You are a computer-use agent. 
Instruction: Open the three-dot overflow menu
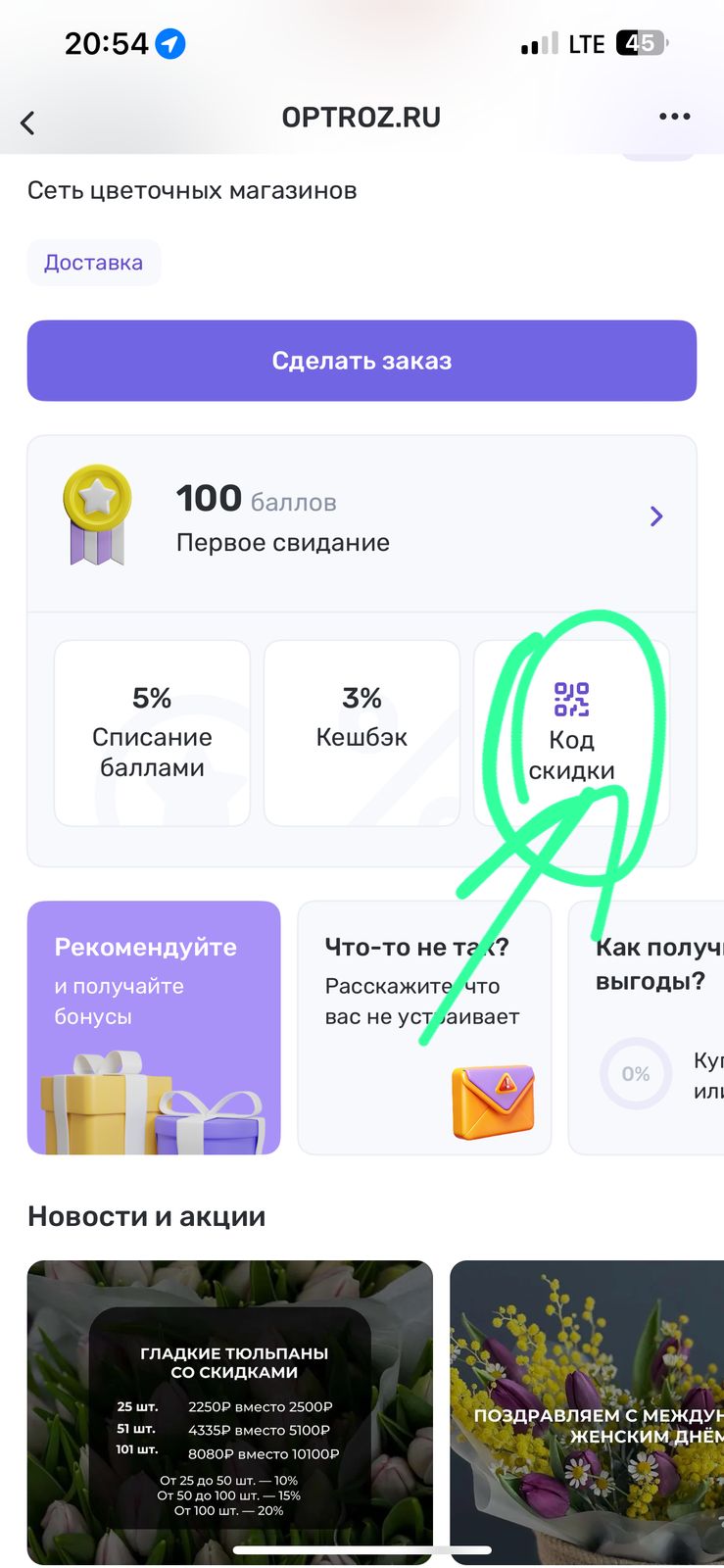674,117
